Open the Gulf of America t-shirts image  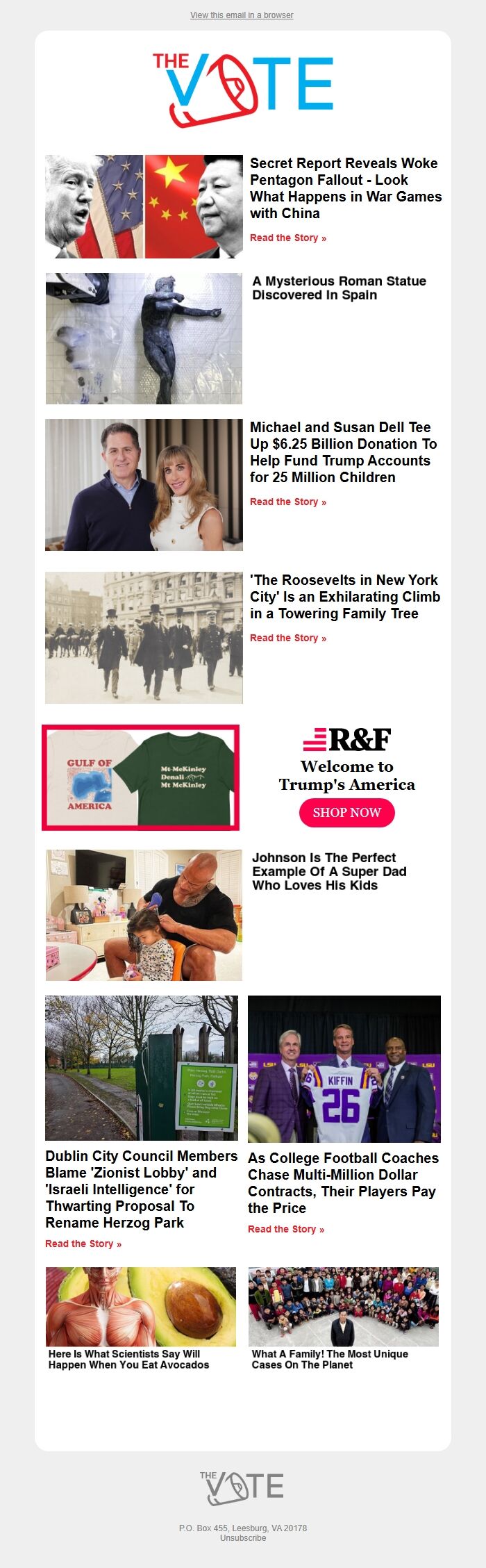point(141,777)
